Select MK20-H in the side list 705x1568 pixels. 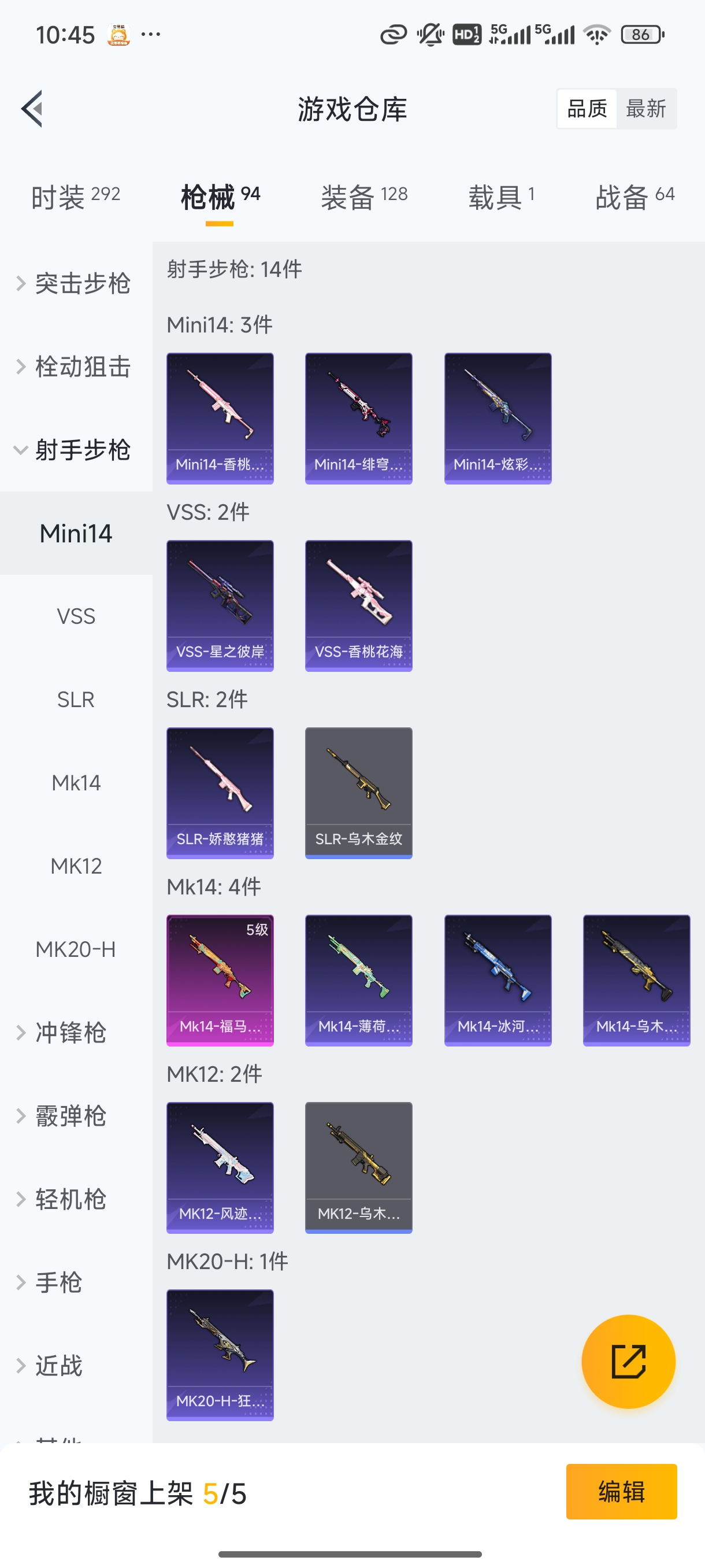click(x=76, y=949)
